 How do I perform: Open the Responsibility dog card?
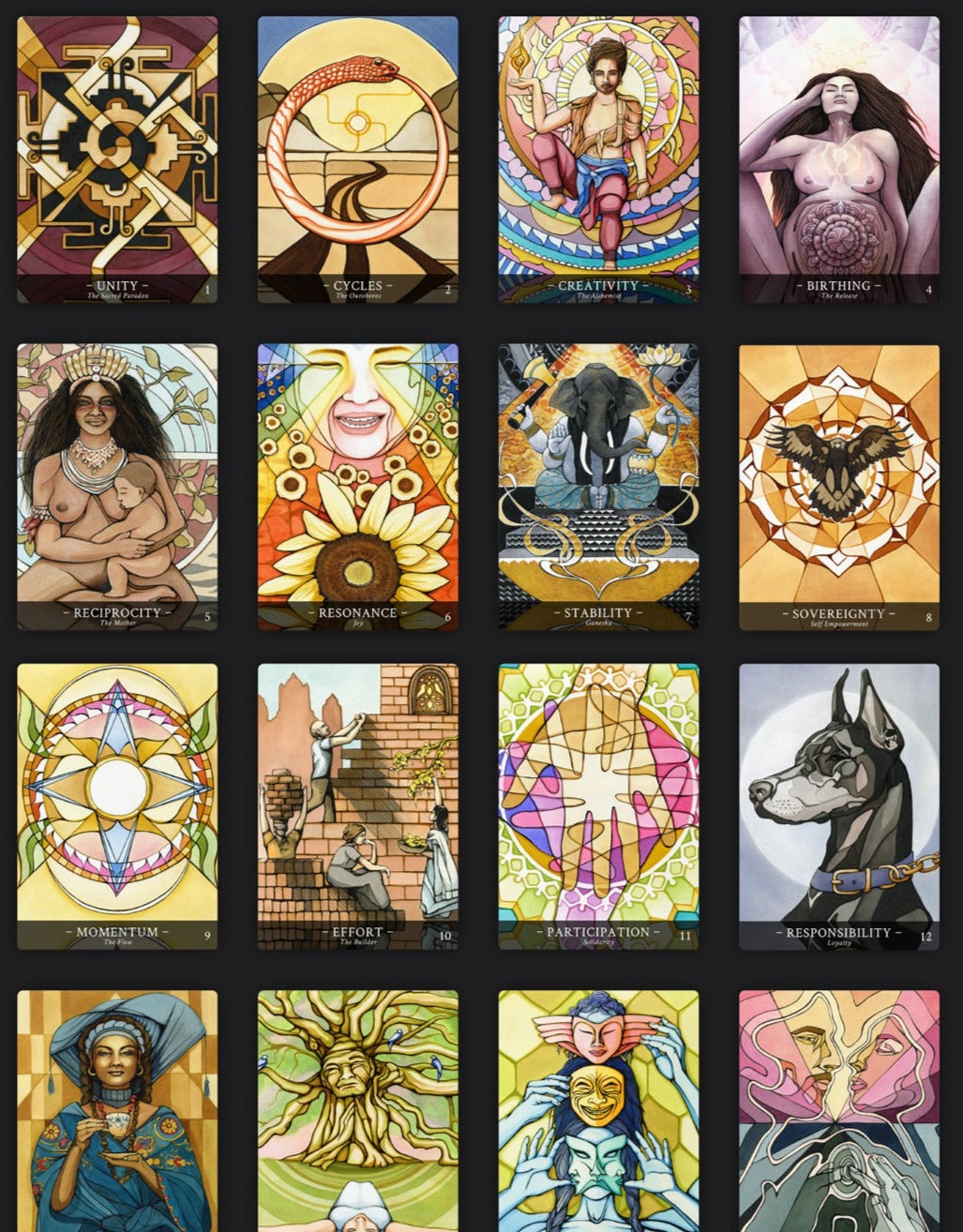(x=839, y=806)
